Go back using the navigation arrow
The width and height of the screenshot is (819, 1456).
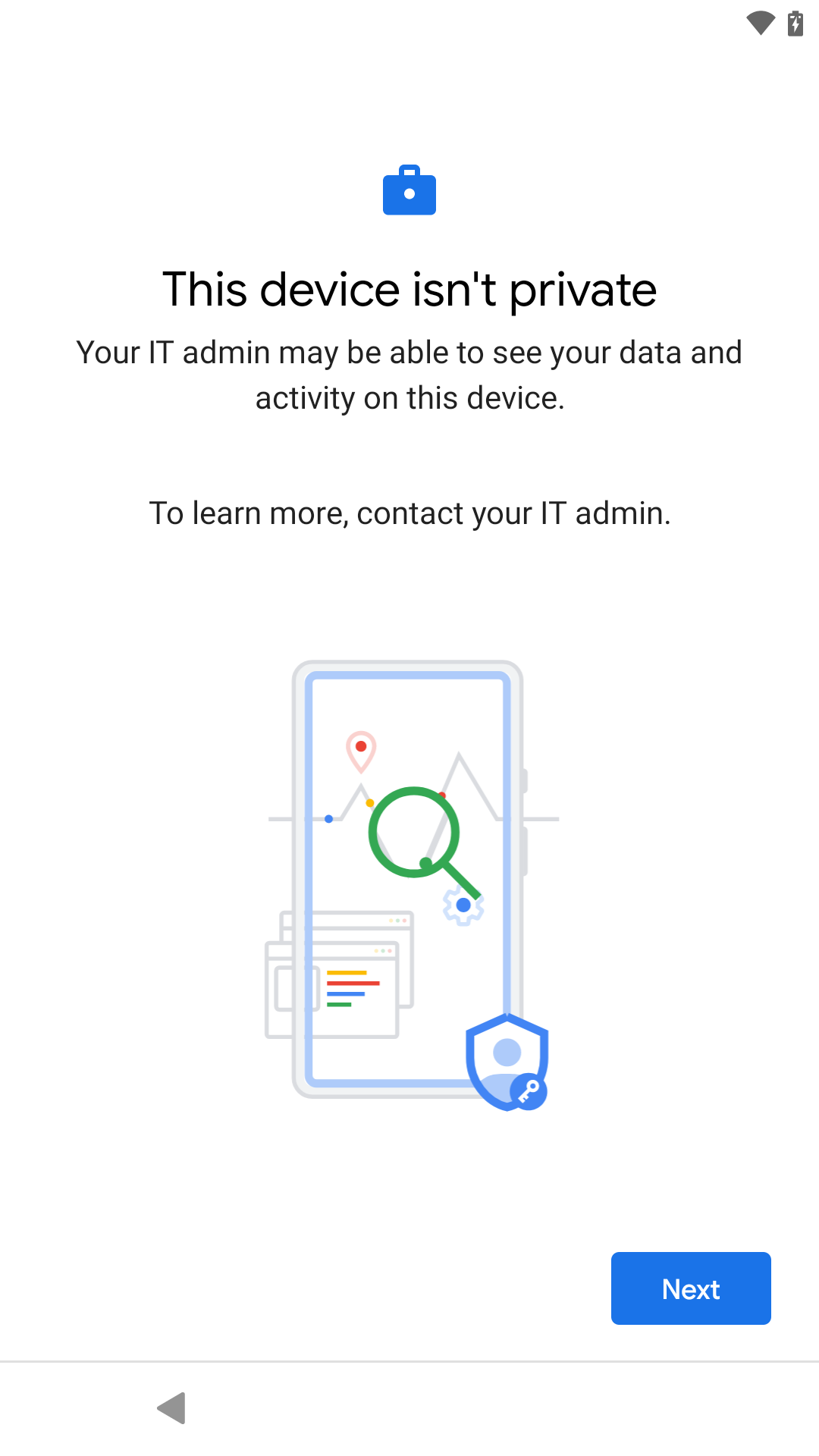click(x=172, y=1408)
